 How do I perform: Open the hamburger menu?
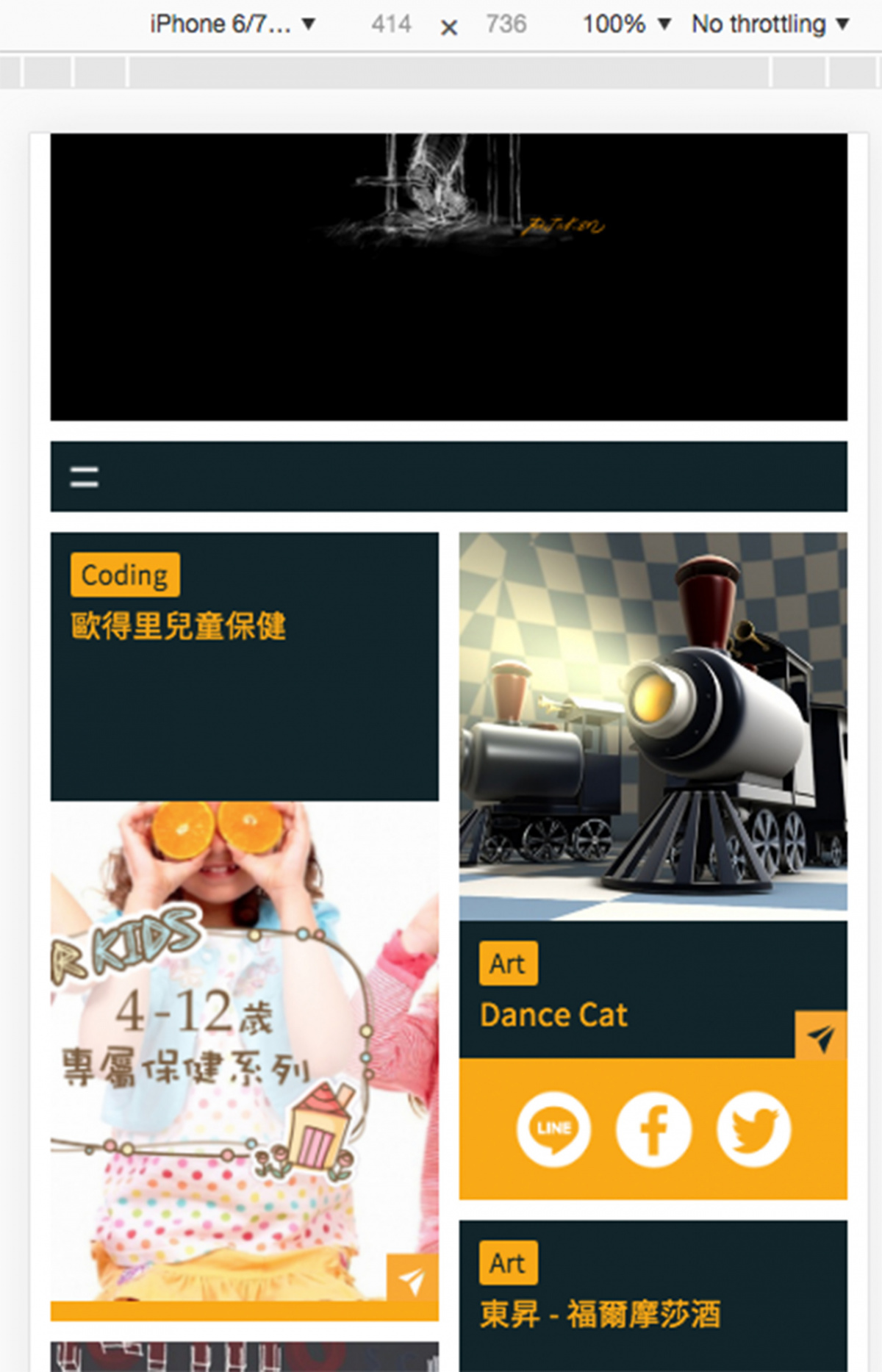pyautogui.click(x=84, y=477)
